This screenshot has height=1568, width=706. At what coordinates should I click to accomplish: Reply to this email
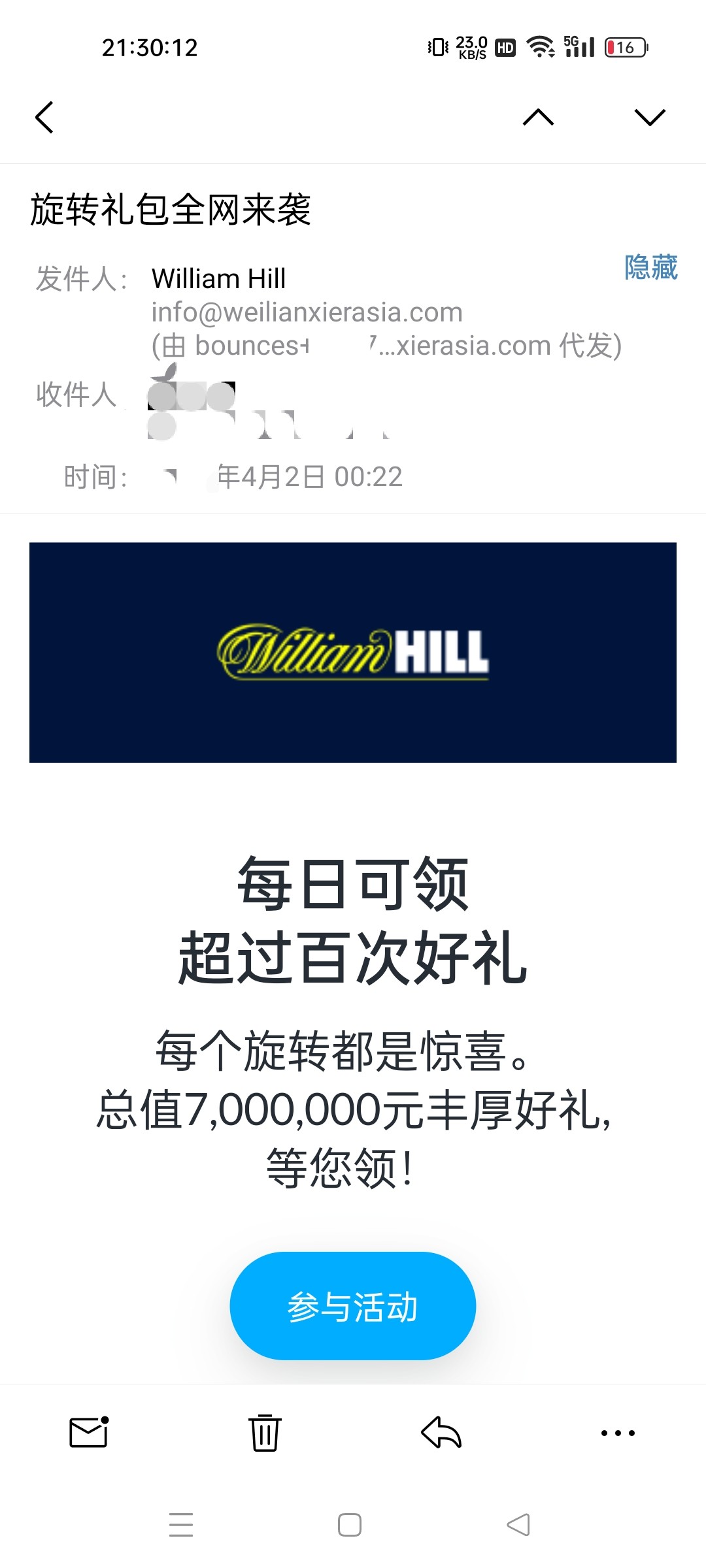[441, 1432]
